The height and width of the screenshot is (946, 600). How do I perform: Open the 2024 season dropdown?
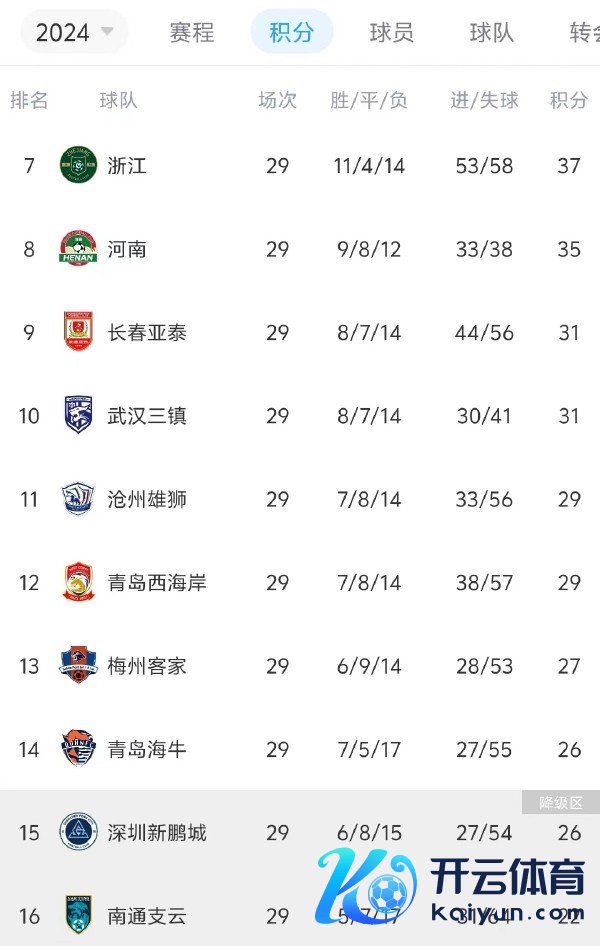(x=74, y=32)
